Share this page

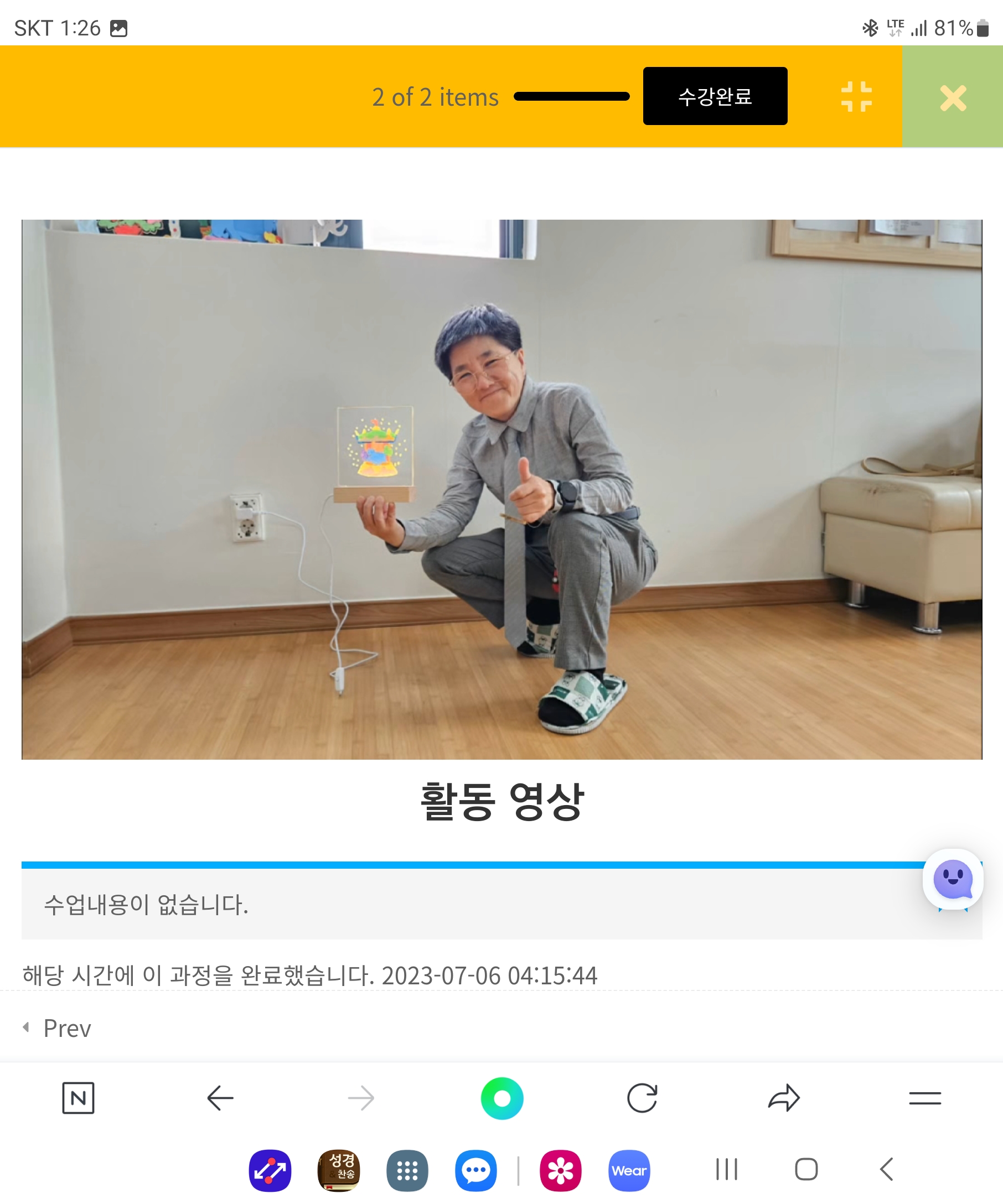point(783,1098)
